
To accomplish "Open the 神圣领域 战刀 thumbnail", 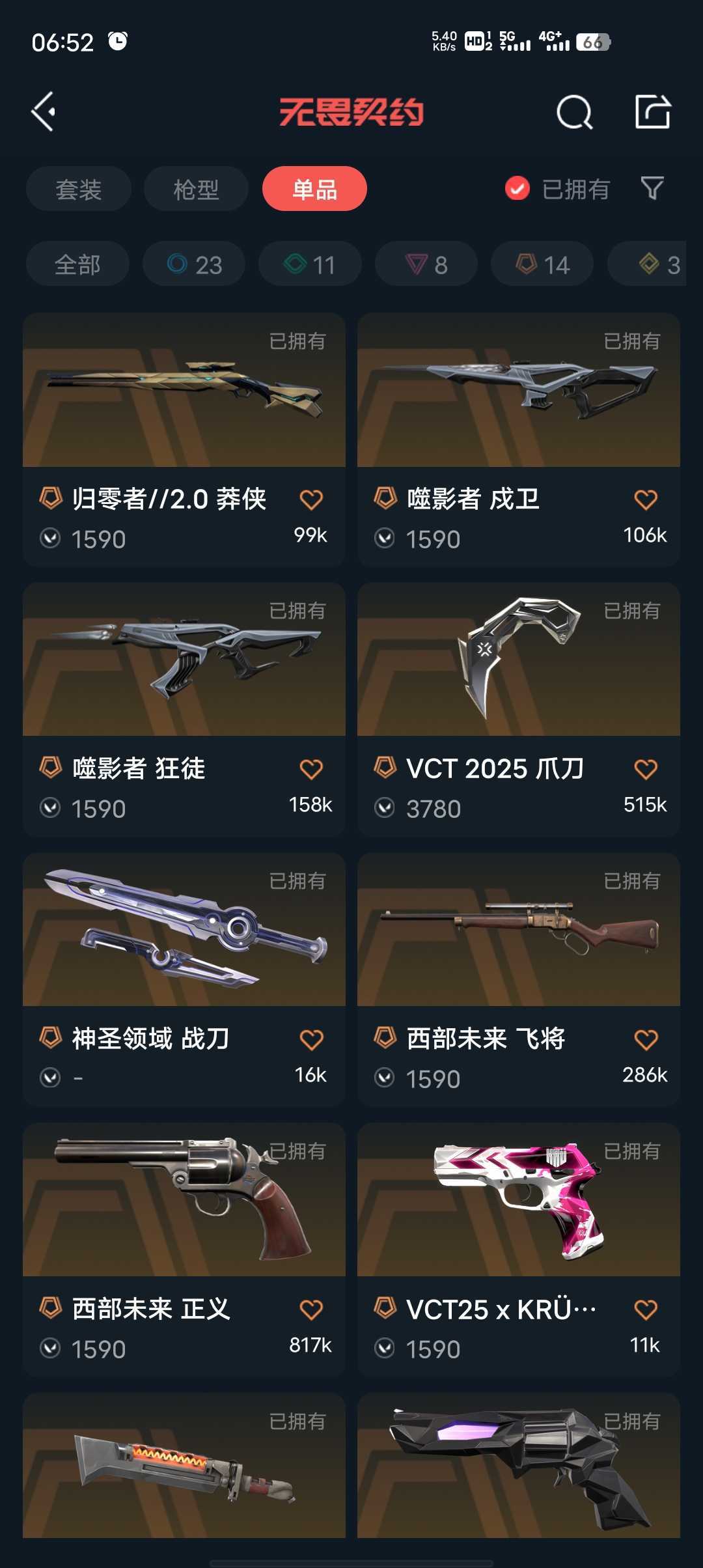I will 184,938.
